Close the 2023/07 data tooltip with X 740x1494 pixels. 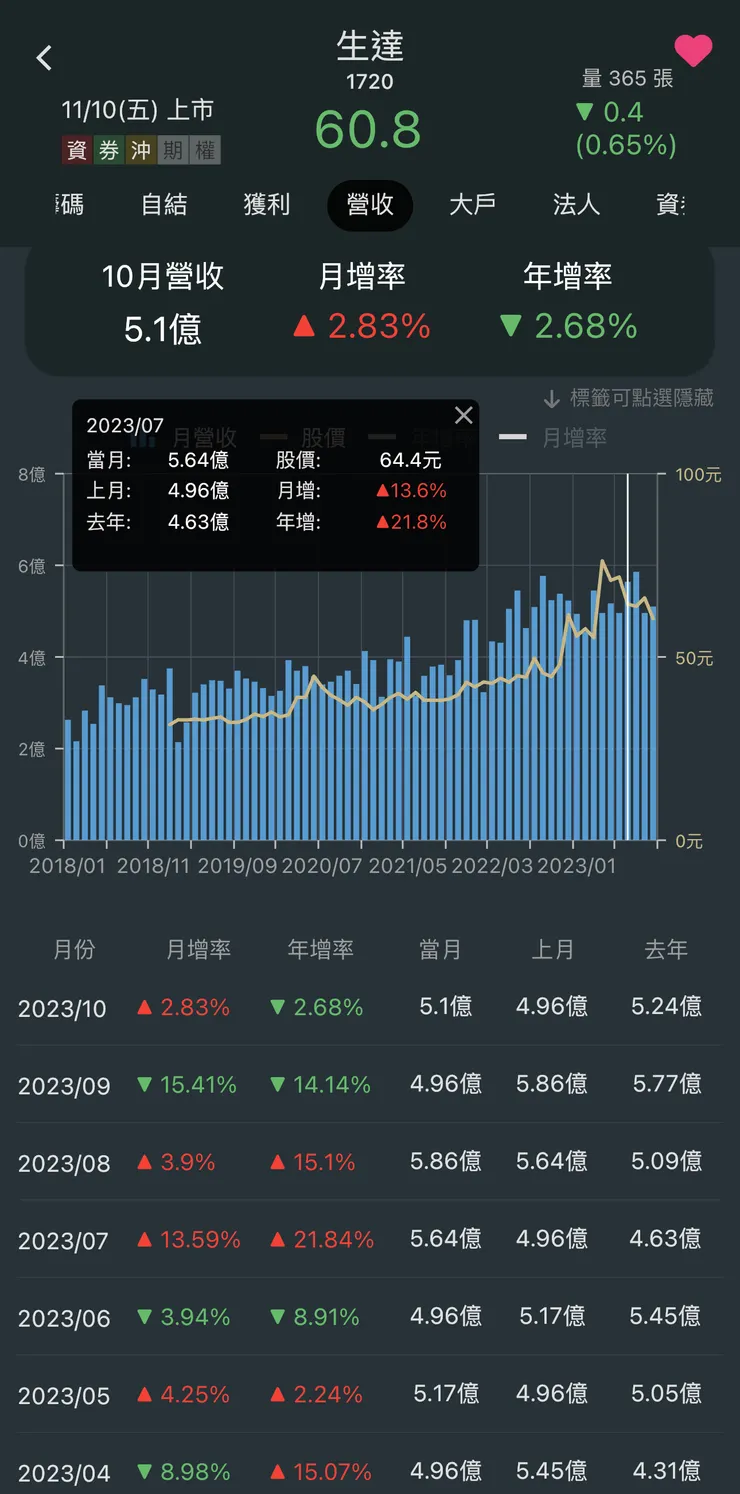point(463,415)
